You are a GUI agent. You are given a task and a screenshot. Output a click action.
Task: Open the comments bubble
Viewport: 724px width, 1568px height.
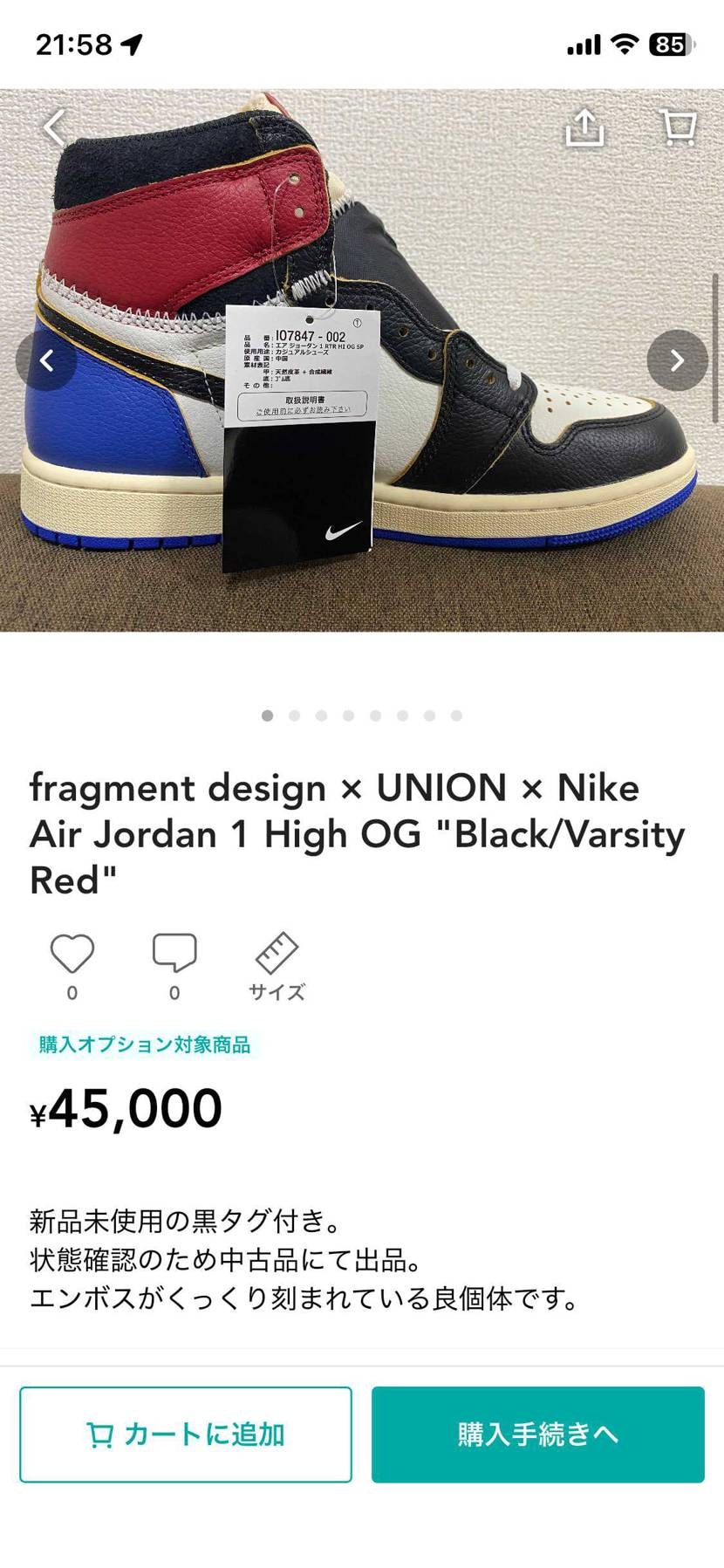click(174, 954)
